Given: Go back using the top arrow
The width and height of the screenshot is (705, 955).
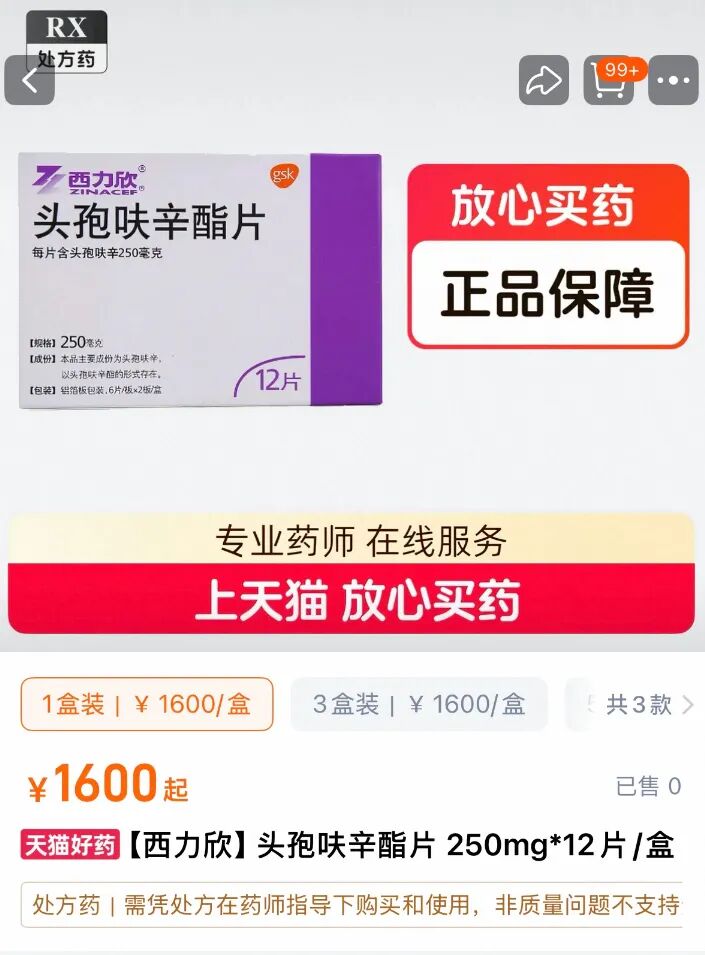Looking at the screenshot, I should (x=30, y=80).
